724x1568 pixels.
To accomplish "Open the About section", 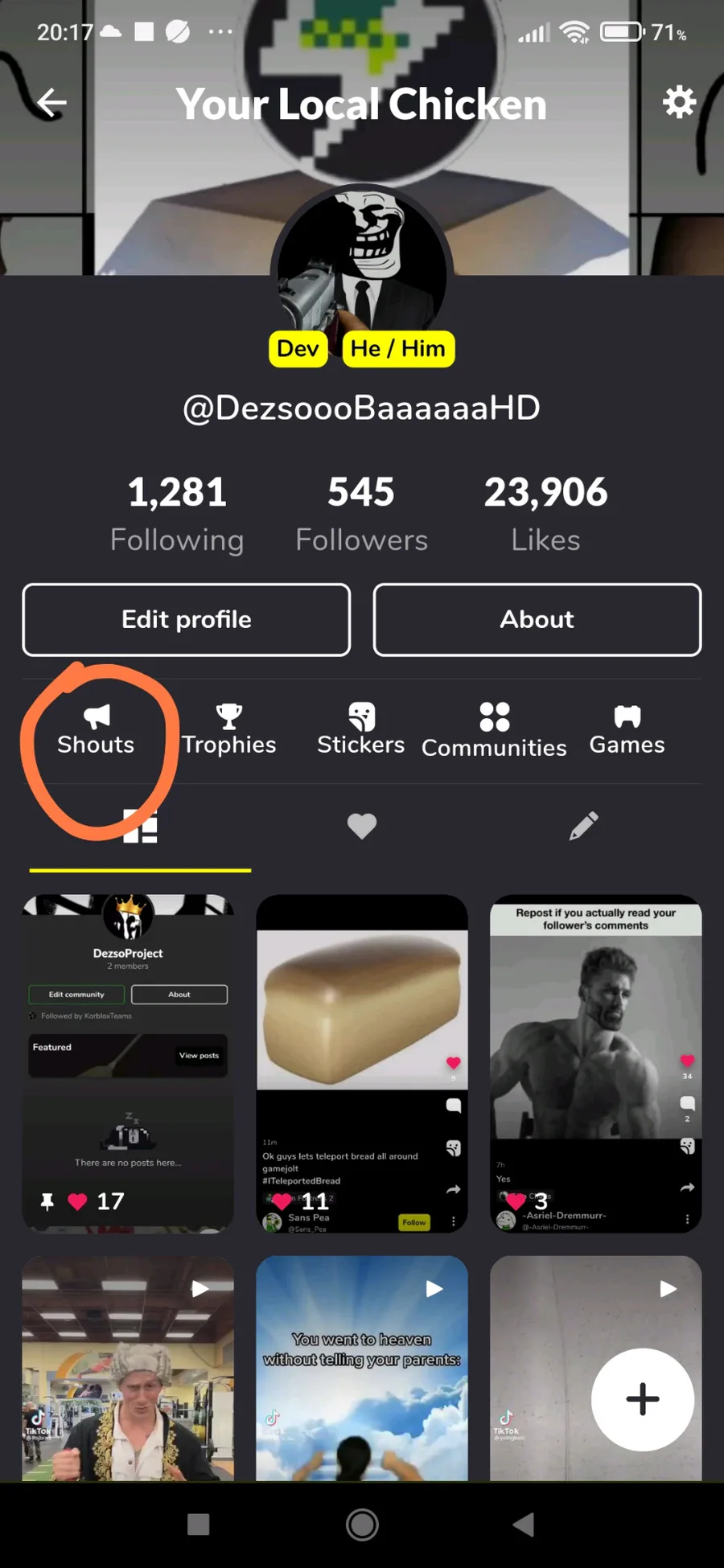I will tap(537, 619).
